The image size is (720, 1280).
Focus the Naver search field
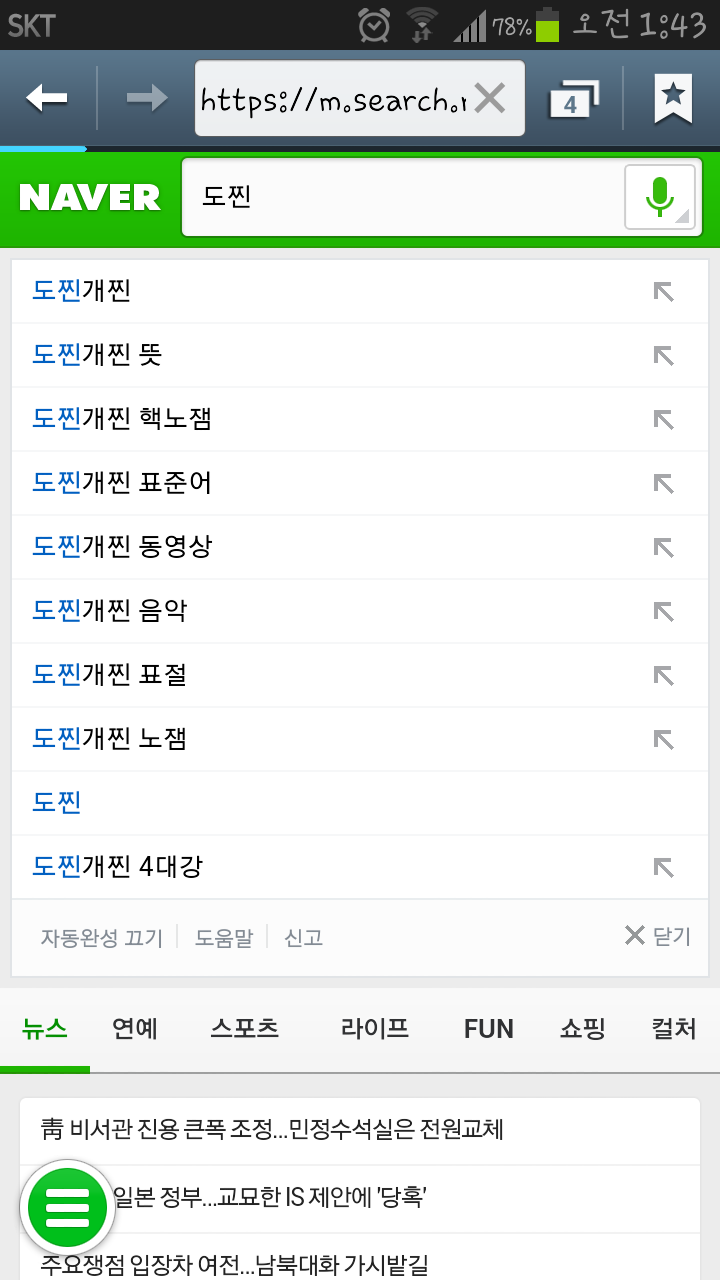tap(400, 197)
